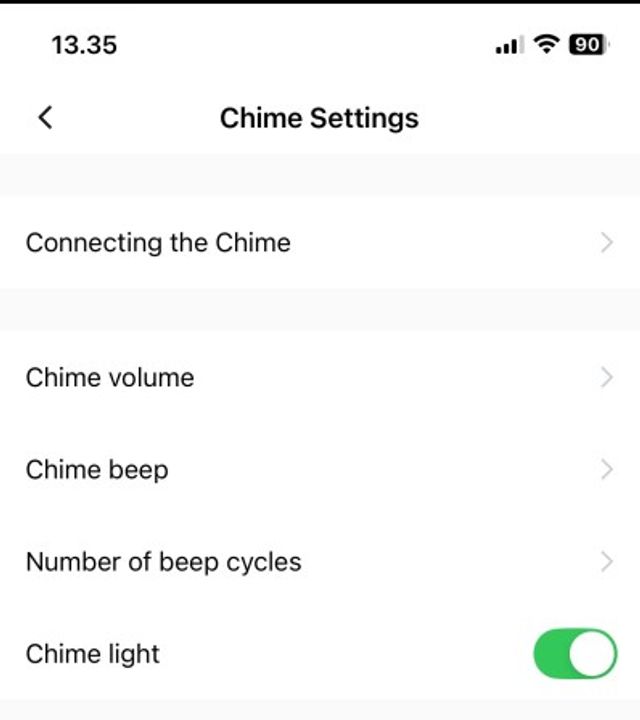
Task: Turn off the Chime light switch
Action: tap(574, 654)
